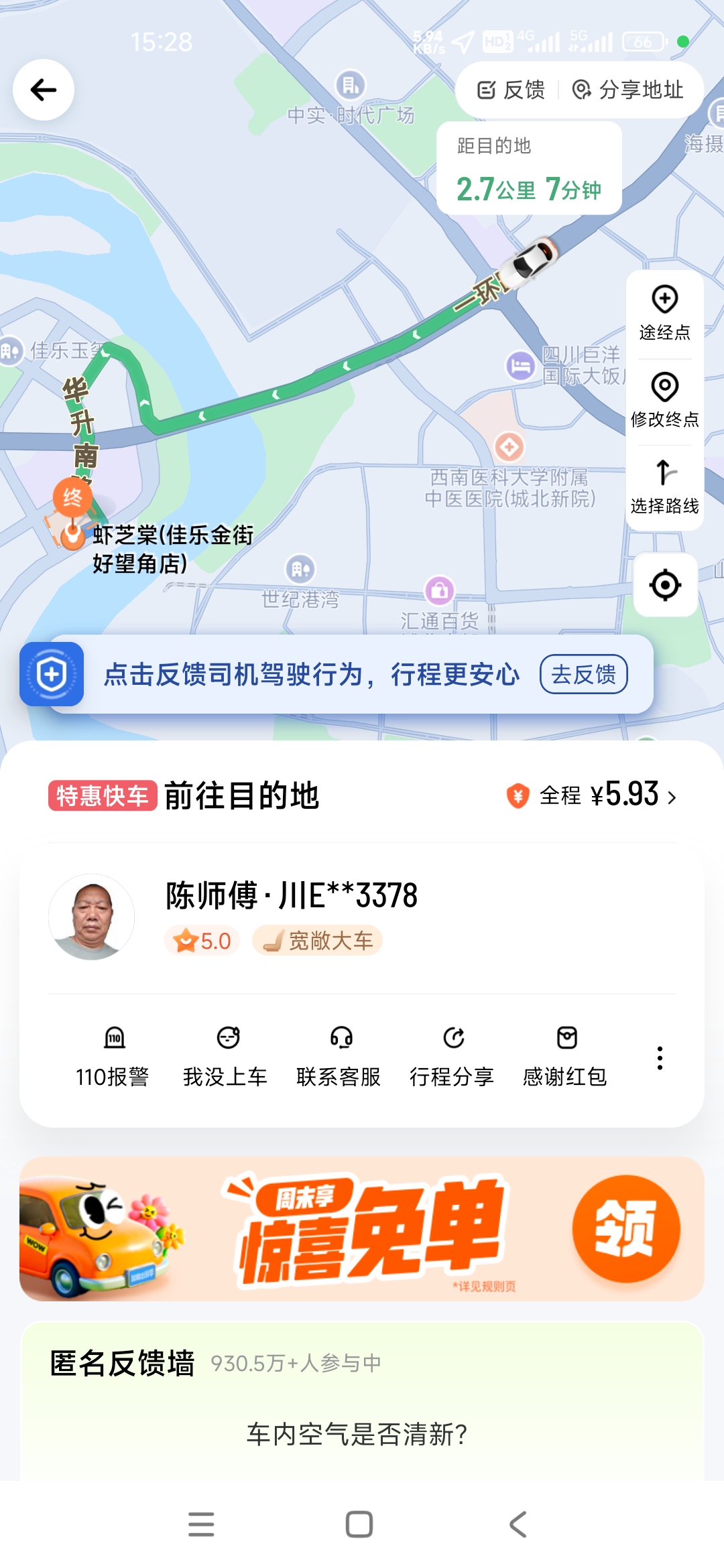This screenshot has width=724, height=1568.
Task: Tap 去反馈 on the driving behavior banner
Action: [x=583, y=674]
